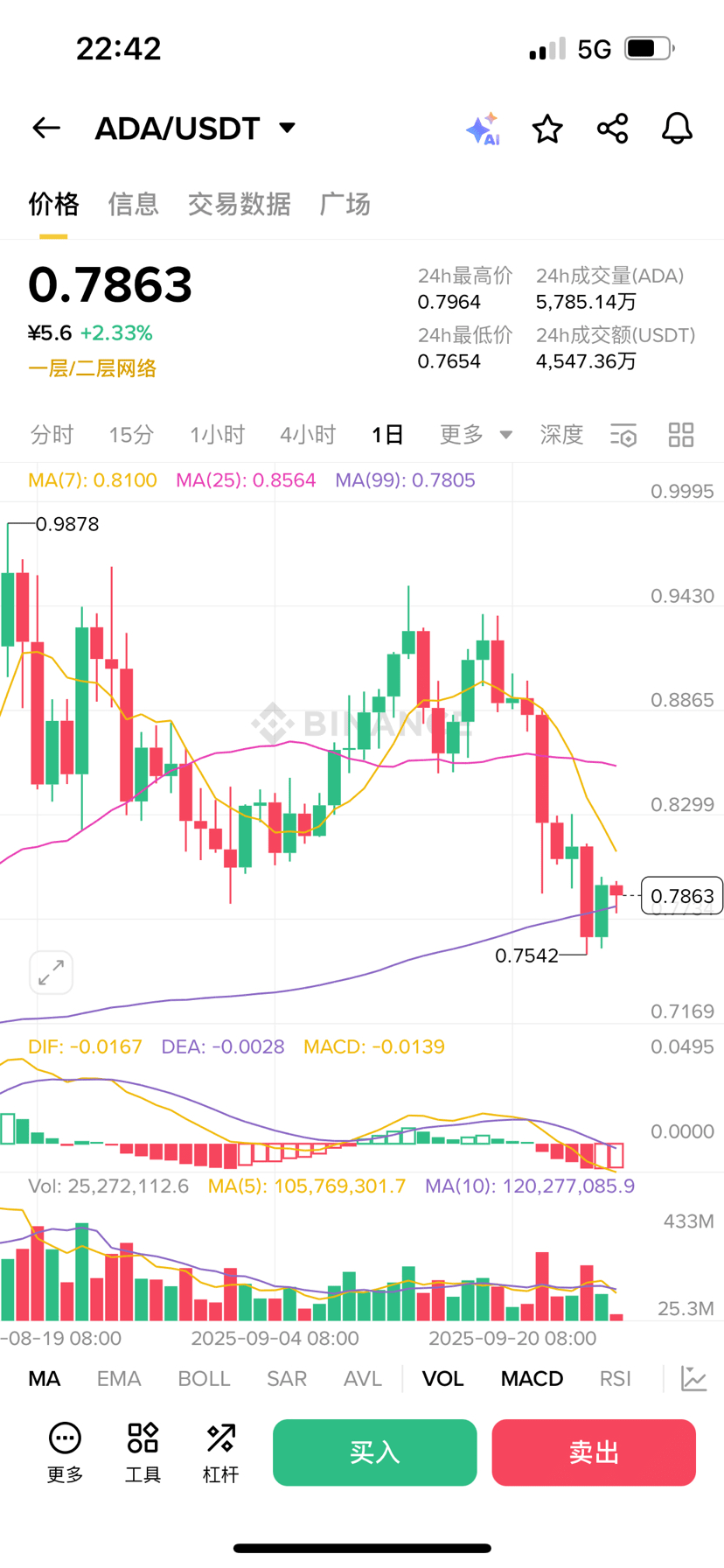Screen dimensions: 724x1568
Task: Tap the 买入 buy button
Action: (374, 1452)
